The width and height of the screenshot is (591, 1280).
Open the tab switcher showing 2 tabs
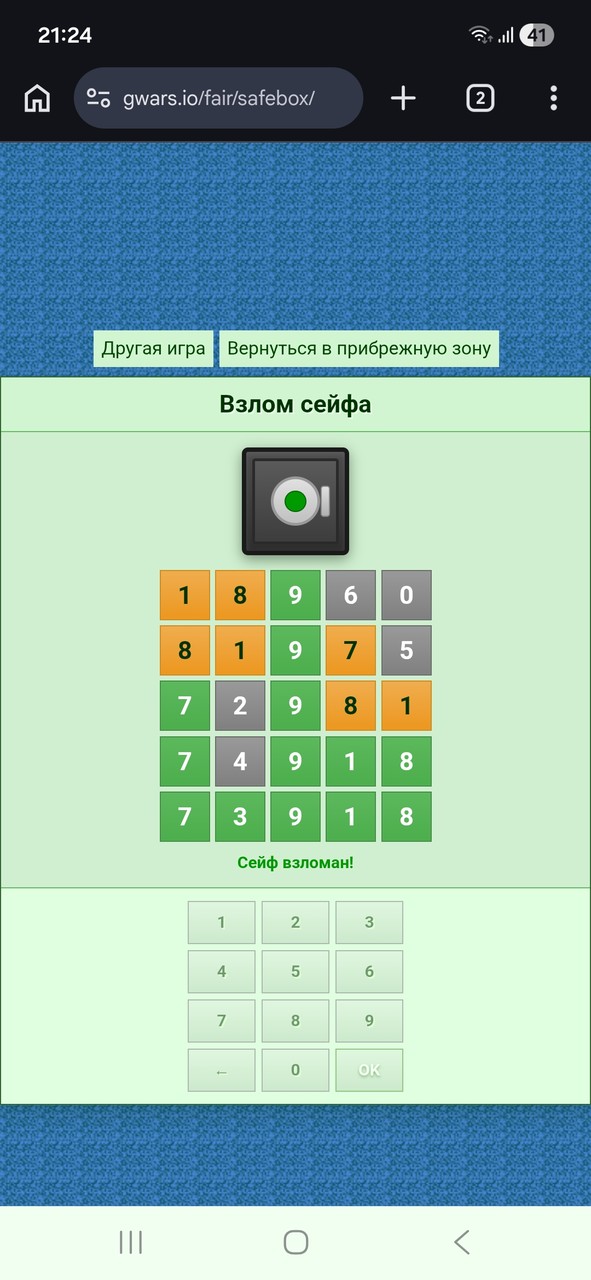tap(480, 98)
